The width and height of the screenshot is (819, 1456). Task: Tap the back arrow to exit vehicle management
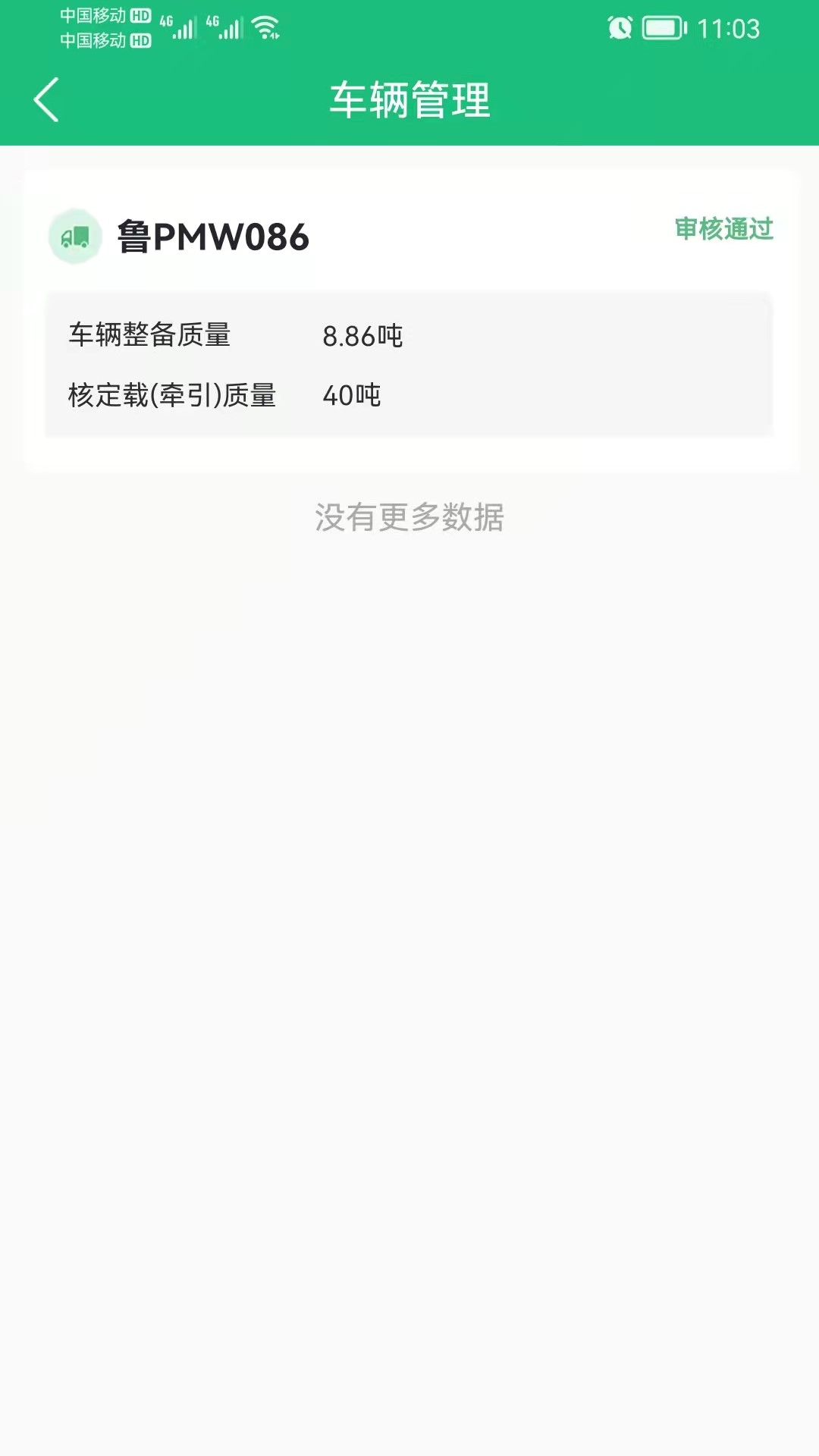[45, 99]
